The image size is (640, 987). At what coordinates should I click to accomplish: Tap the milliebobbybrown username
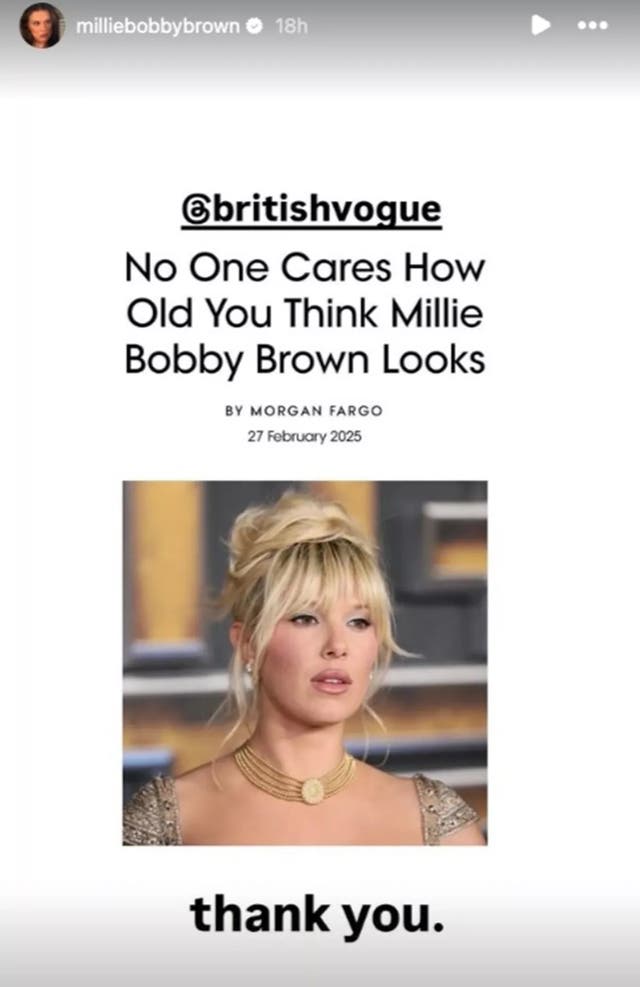[158, 27]
